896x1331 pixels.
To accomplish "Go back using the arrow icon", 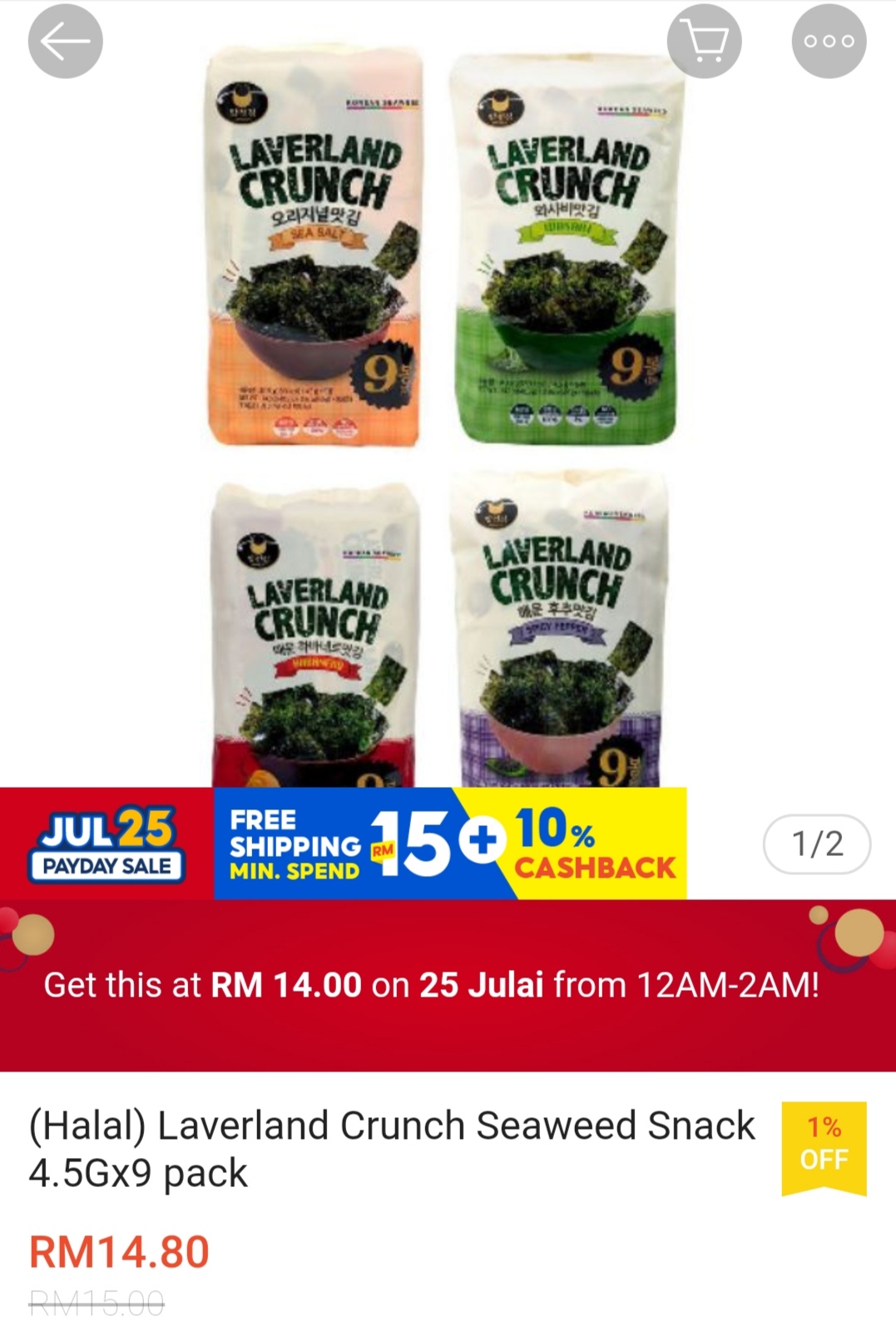I will (x=65, y=42).
